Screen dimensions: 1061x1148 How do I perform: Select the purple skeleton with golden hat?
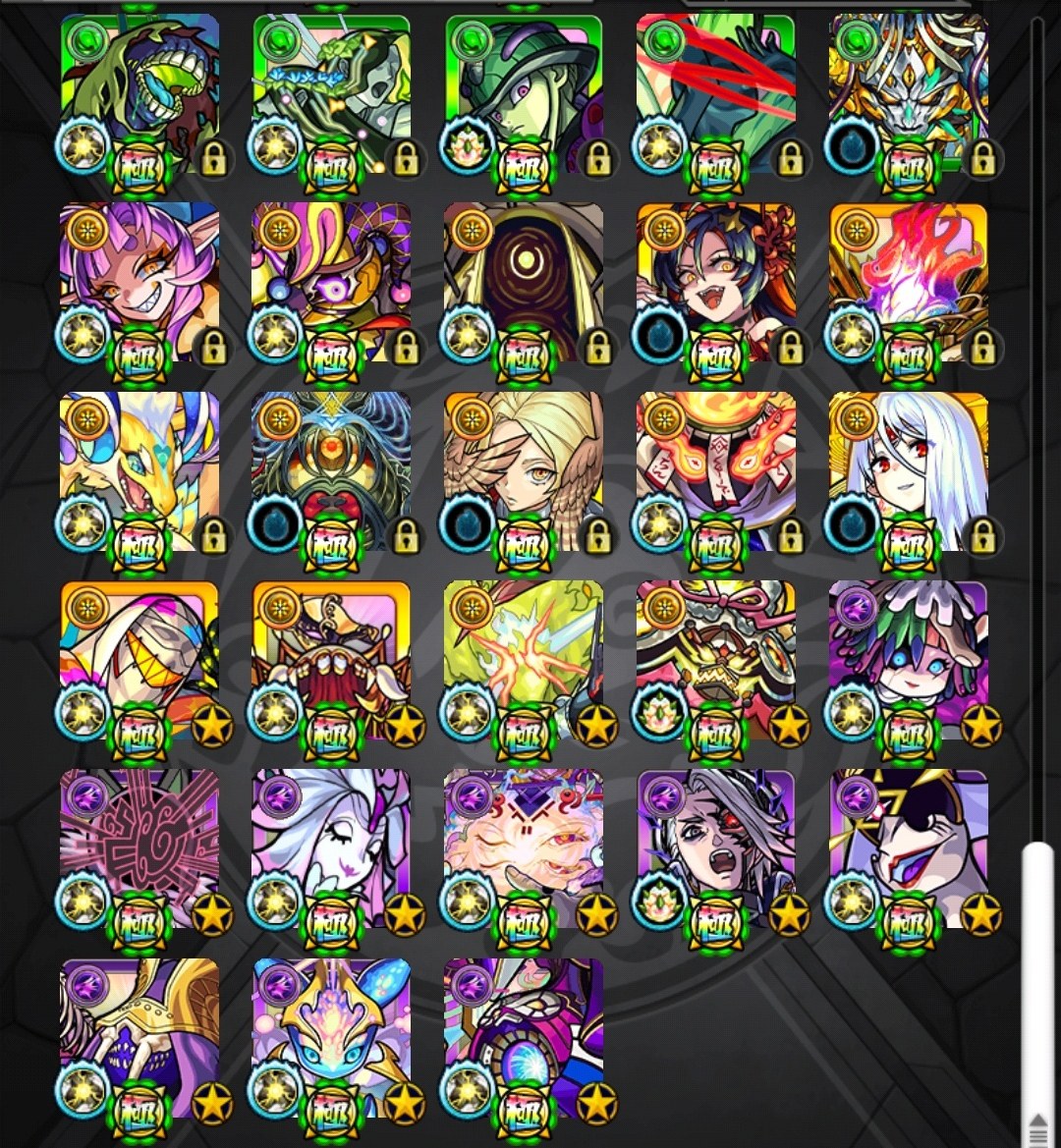click(139, 1037)
